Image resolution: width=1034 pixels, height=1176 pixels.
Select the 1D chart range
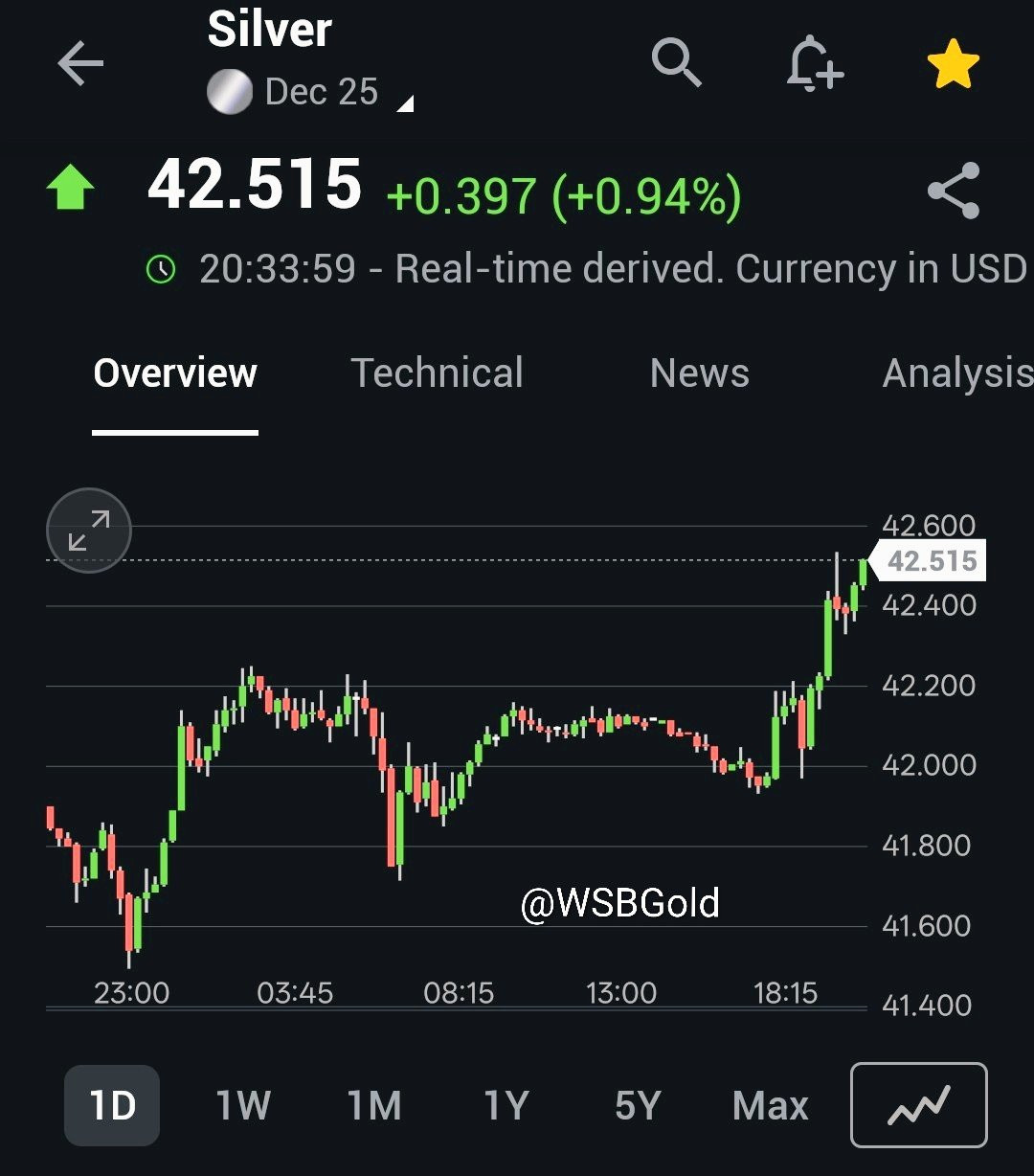click(112, 1106)
